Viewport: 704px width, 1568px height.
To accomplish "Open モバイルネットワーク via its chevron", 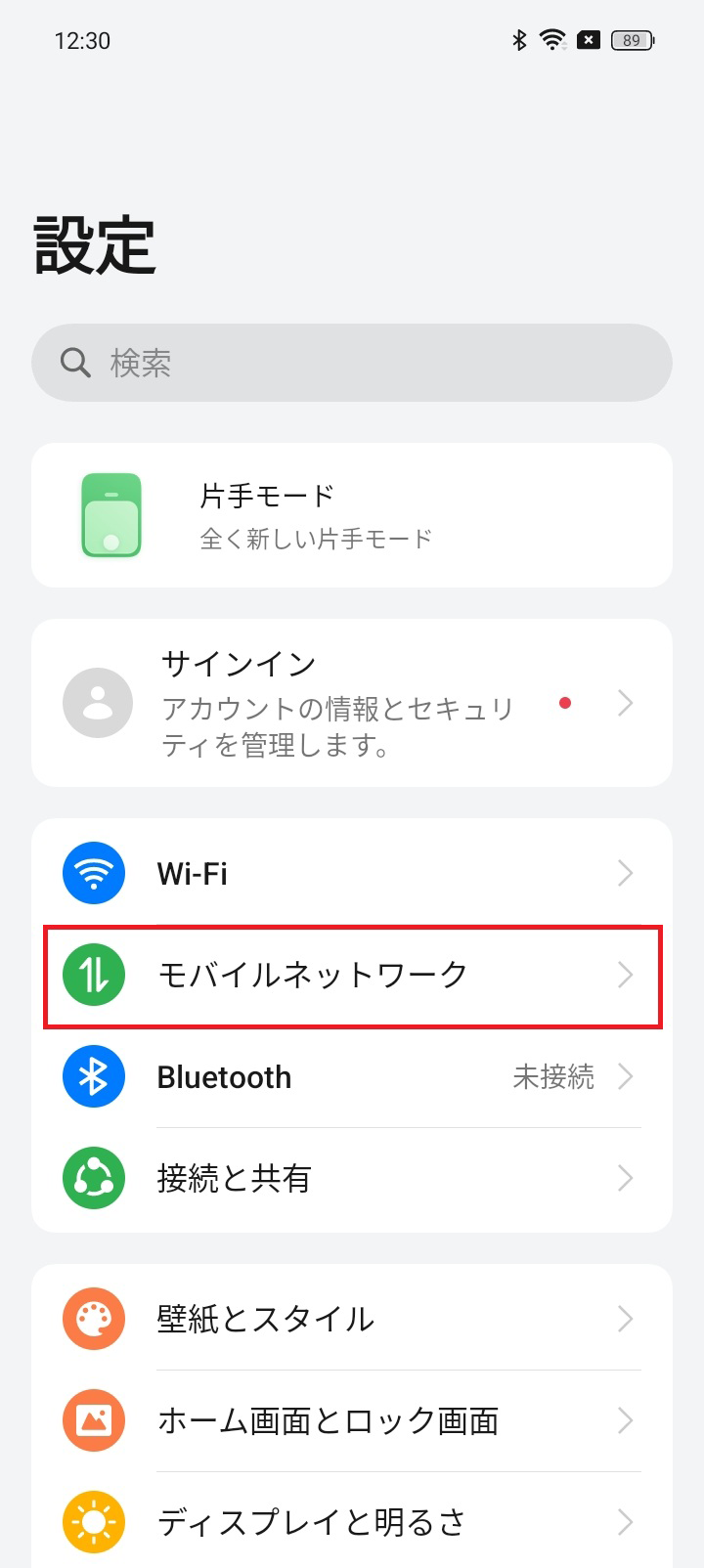I will (626, 975).
